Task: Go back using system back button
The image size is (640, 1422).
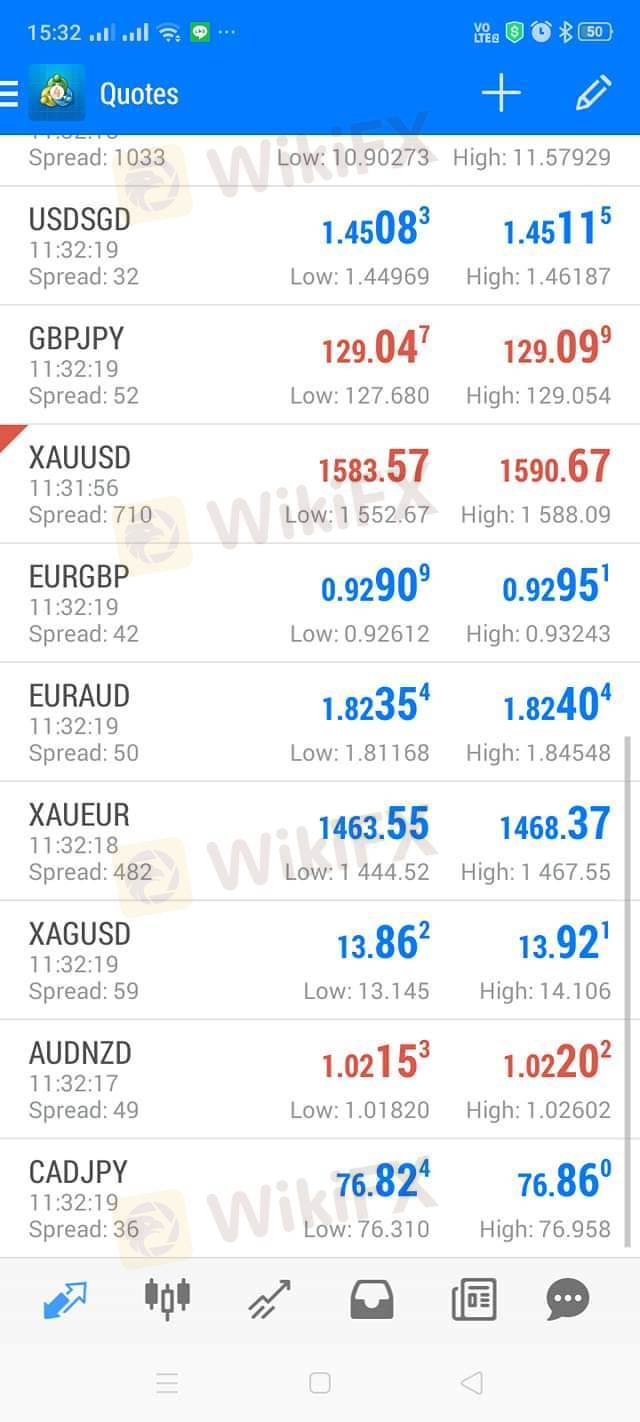Action: [471, 1383]
